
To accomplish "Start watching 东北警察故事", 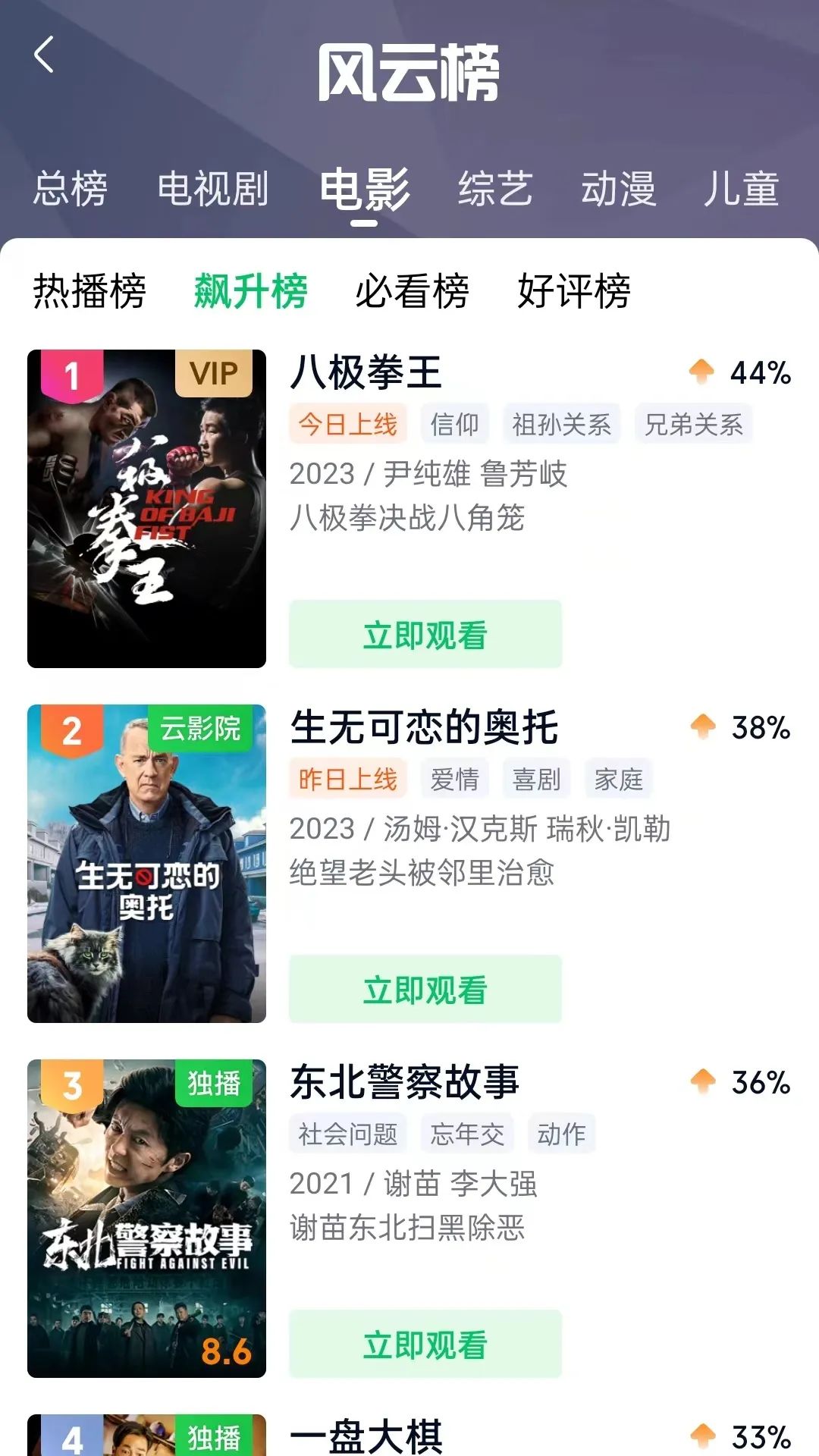I will pos(425,1344).
